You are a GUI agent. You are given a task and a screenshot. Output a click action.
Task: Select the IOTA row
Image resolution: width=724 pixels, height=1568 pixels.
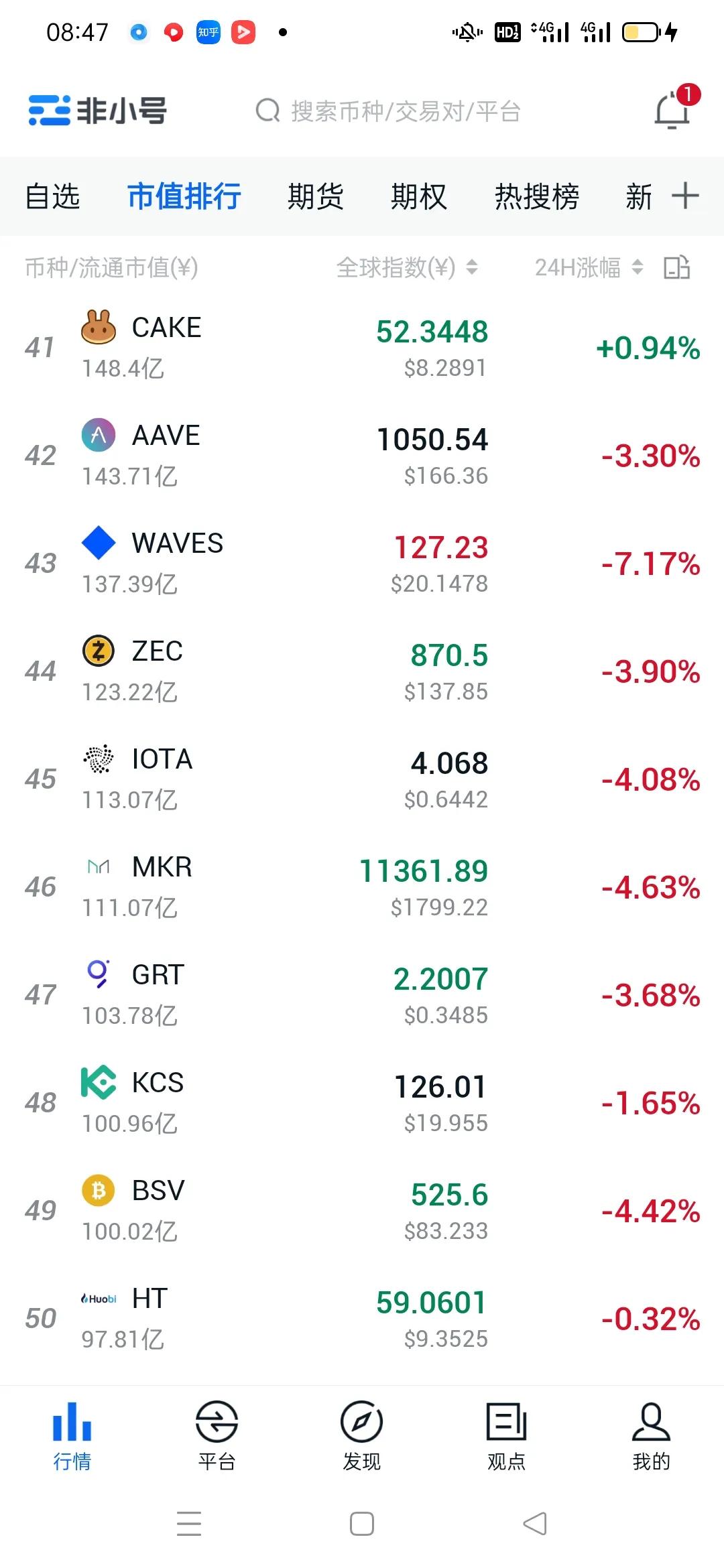click(x=362, y=779)
